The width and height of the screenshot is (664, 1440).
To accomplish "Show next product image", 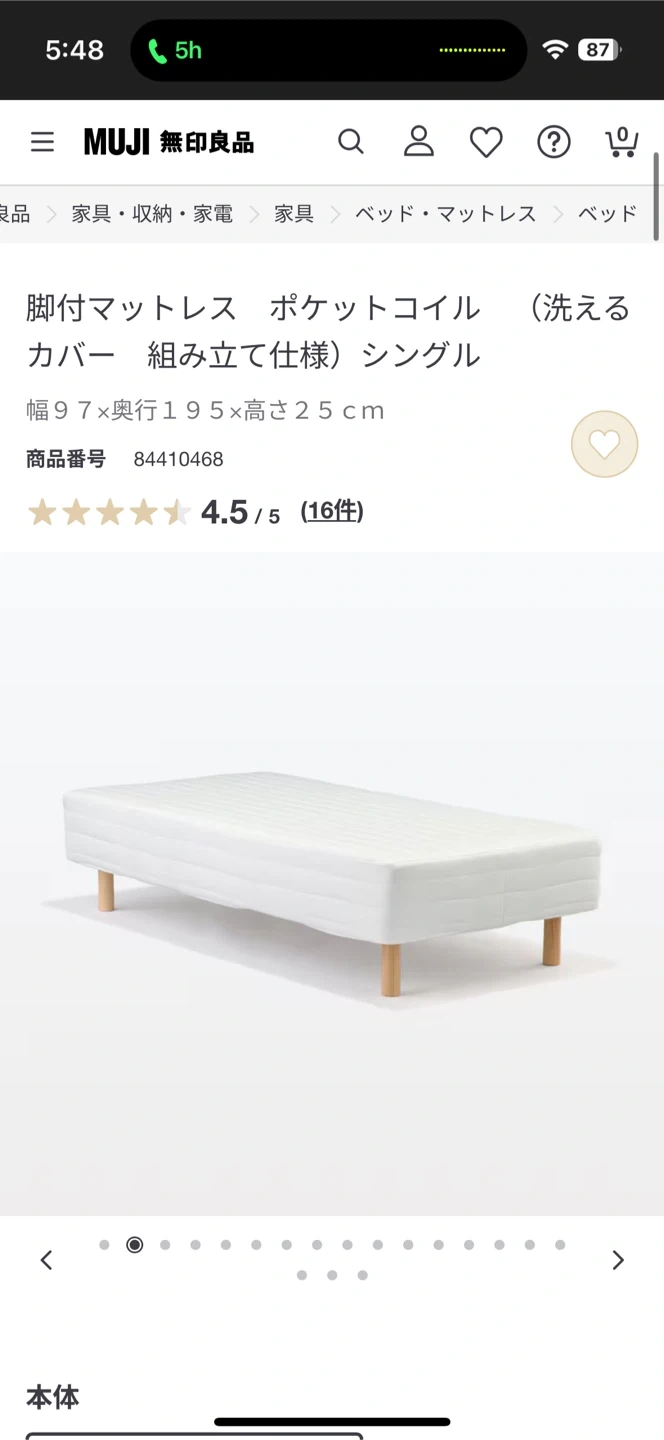I will (618, 1260).
